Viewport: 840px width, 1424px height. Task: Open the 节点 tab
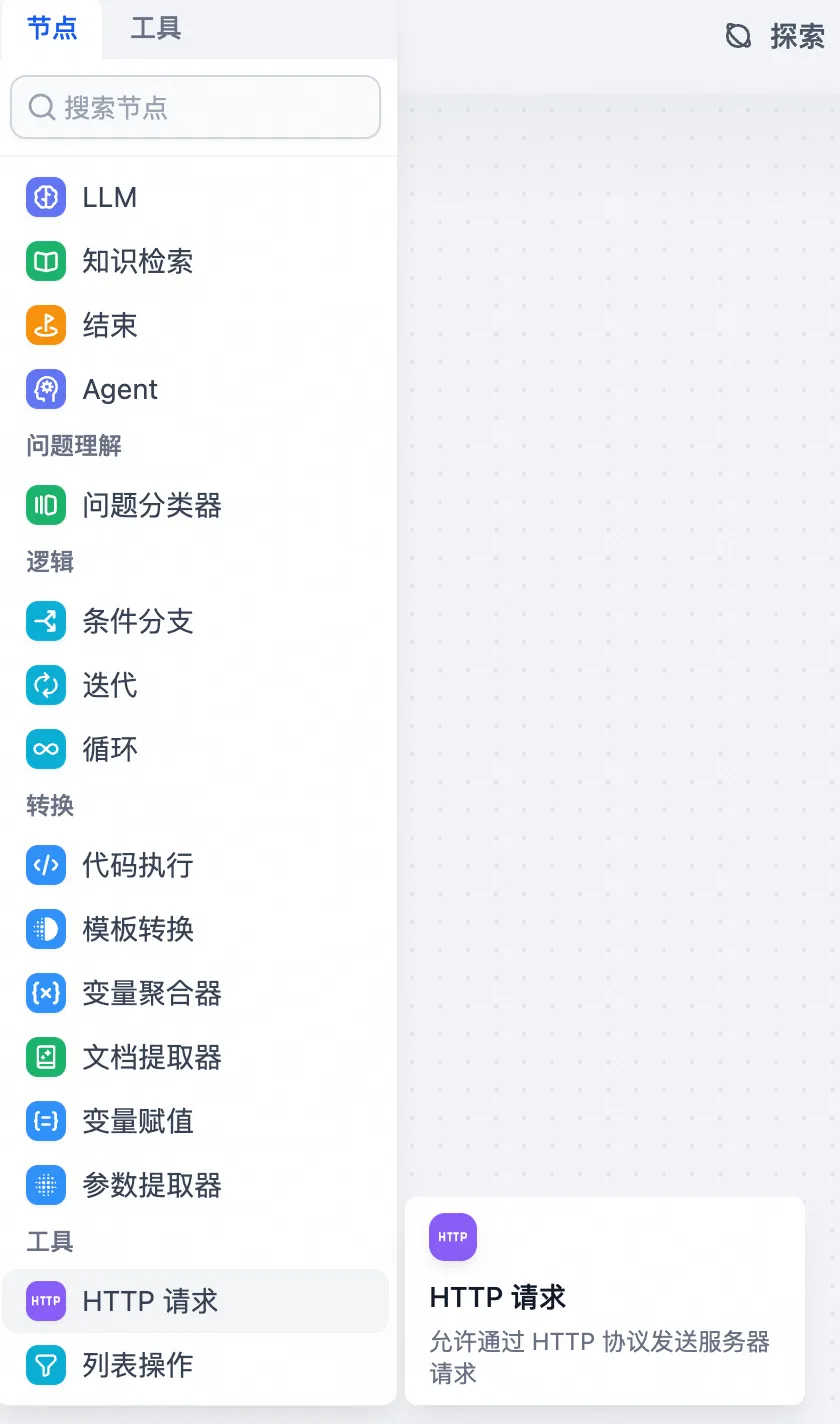[x=52, y=29]
